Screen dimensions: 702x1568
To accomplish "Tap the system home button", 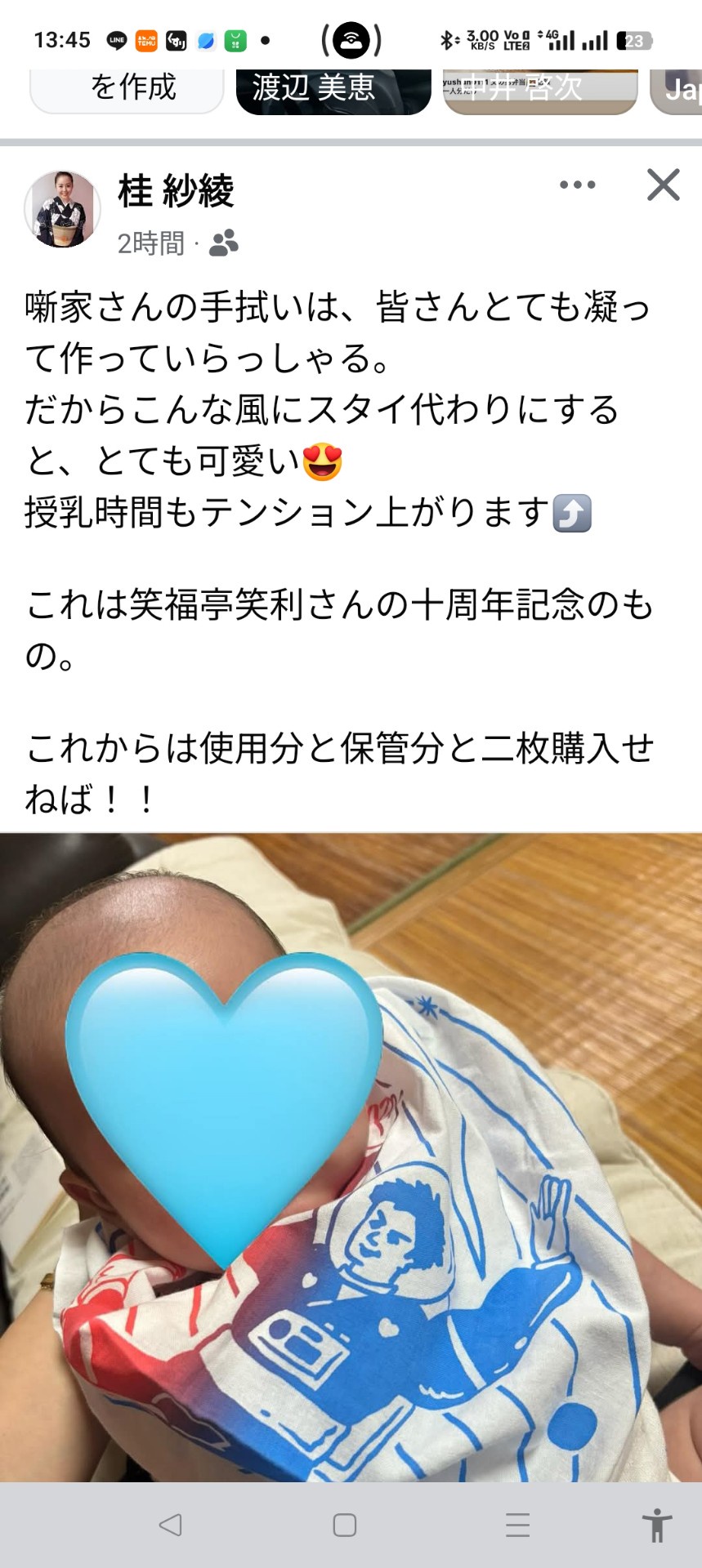I will (x=345, y=1525).
